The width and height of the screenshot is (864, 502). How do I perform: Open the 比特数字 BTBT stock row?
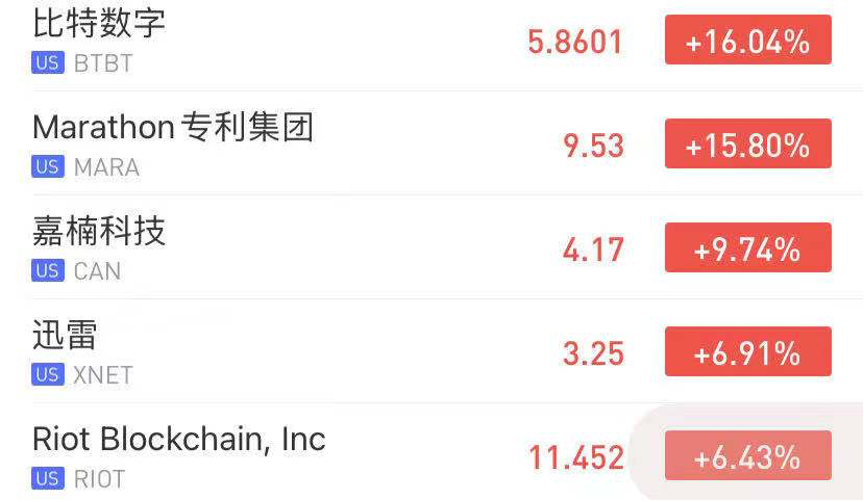point(300,42)
